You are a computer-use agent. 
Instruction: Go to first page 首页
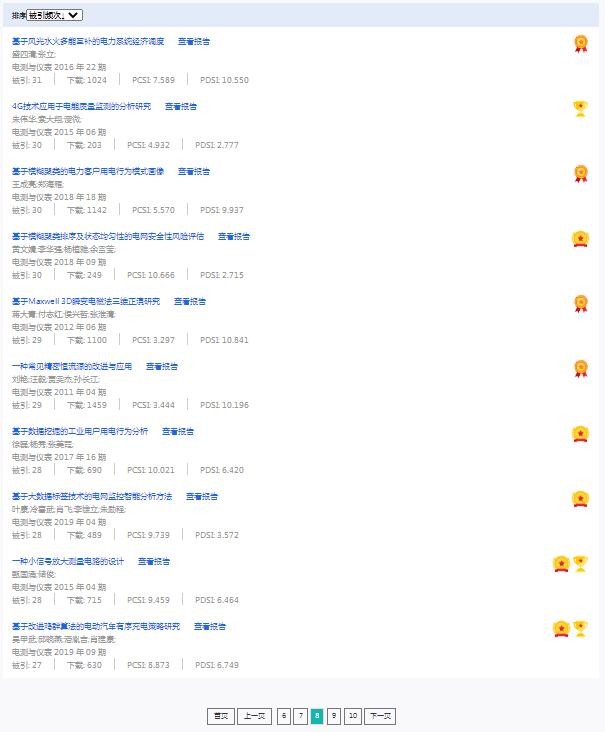220,716
